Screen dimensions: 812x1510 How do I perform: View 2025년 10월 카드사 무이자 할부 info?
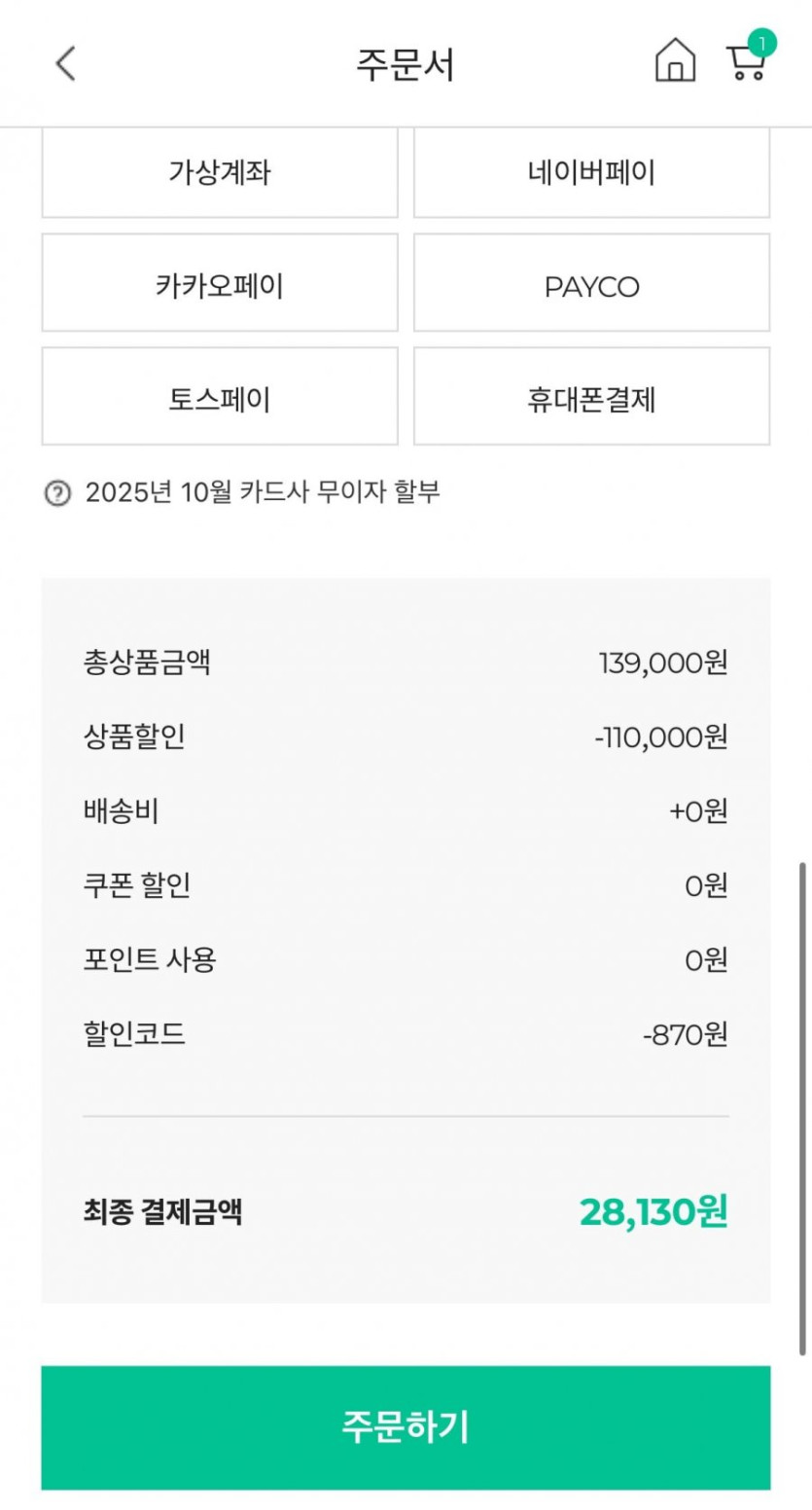pos(243,493)
